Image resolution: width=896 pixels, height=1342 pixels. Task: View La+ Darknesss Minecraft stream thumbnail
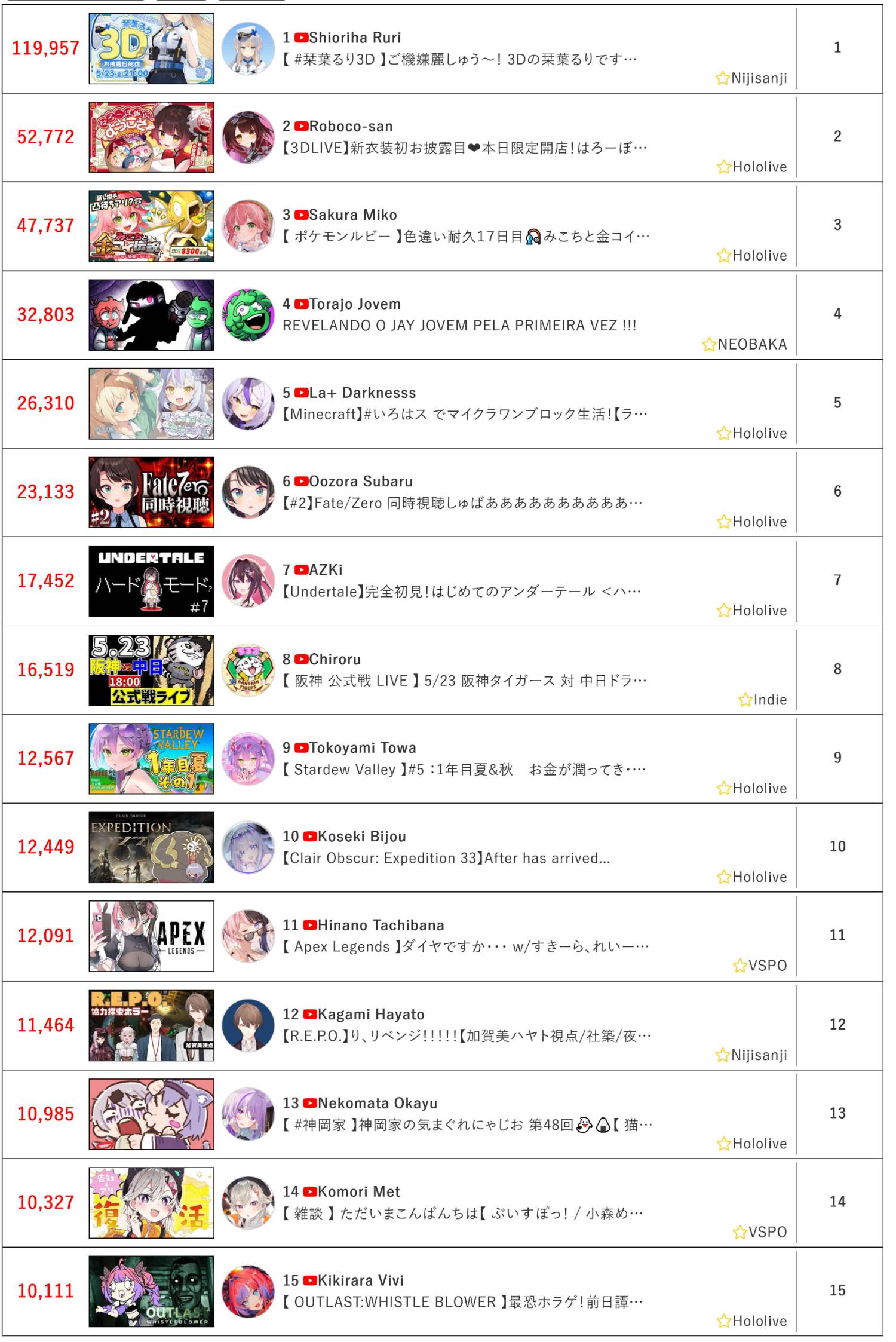point(151,404)
